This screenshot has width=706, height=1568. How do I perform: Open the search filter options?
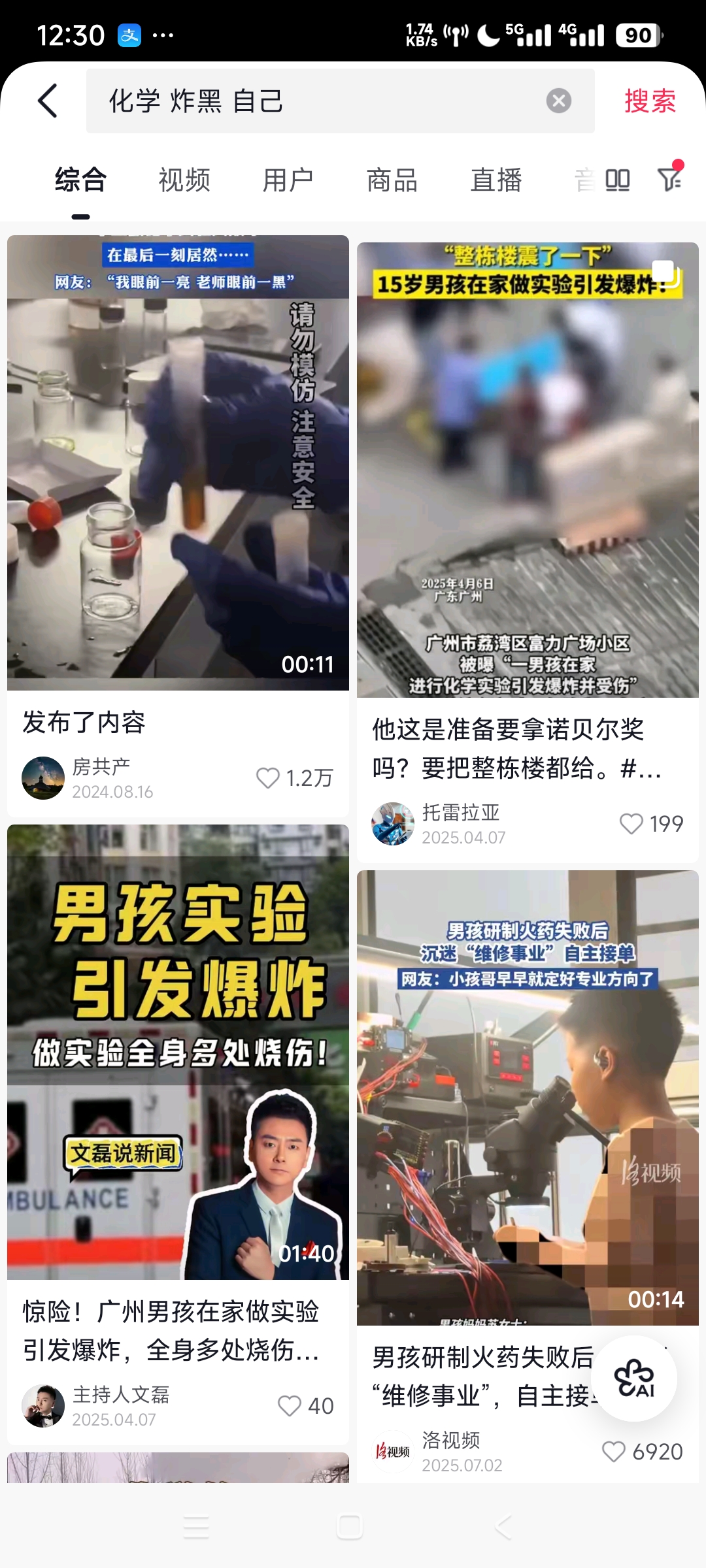point(669,178)
